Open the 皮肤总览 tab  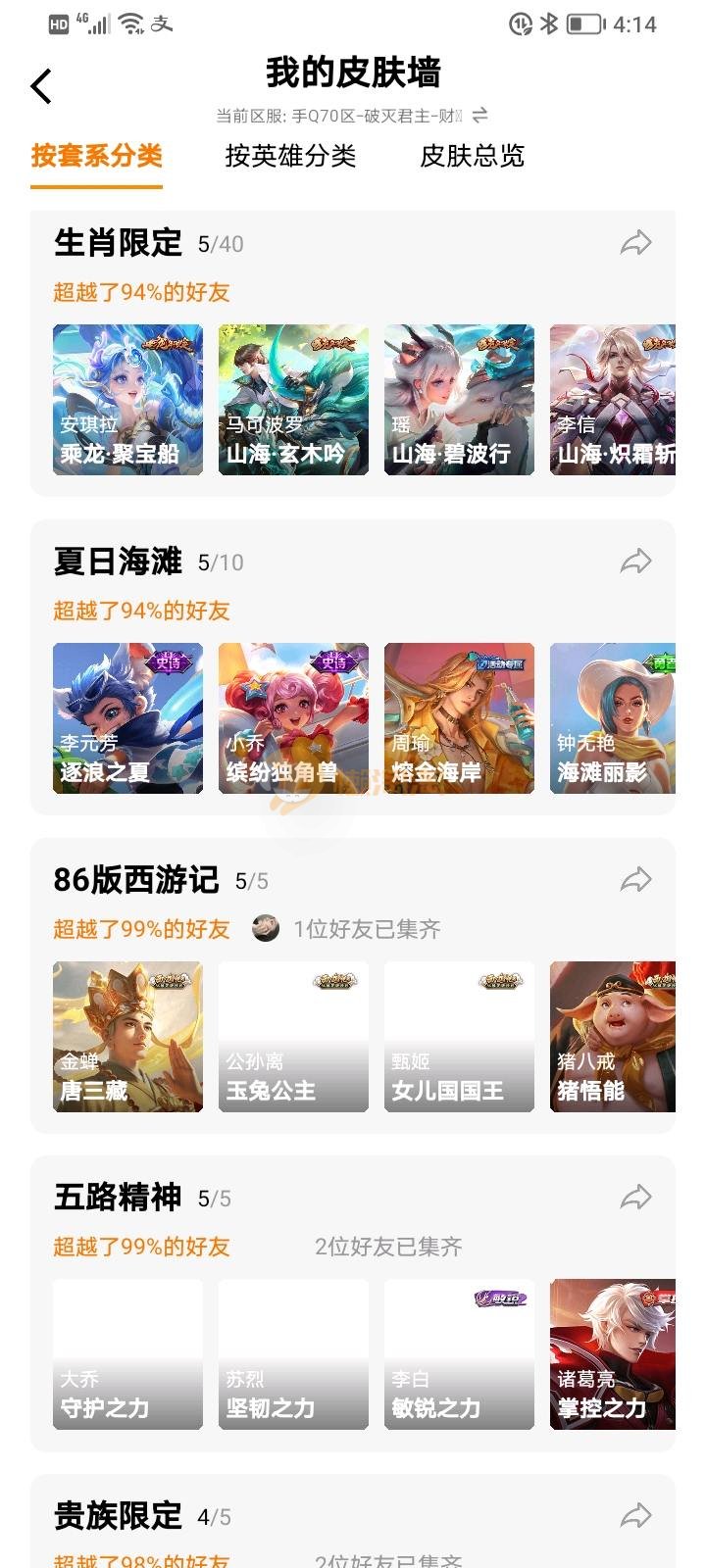pyautogui.click(x=472, y=156)
